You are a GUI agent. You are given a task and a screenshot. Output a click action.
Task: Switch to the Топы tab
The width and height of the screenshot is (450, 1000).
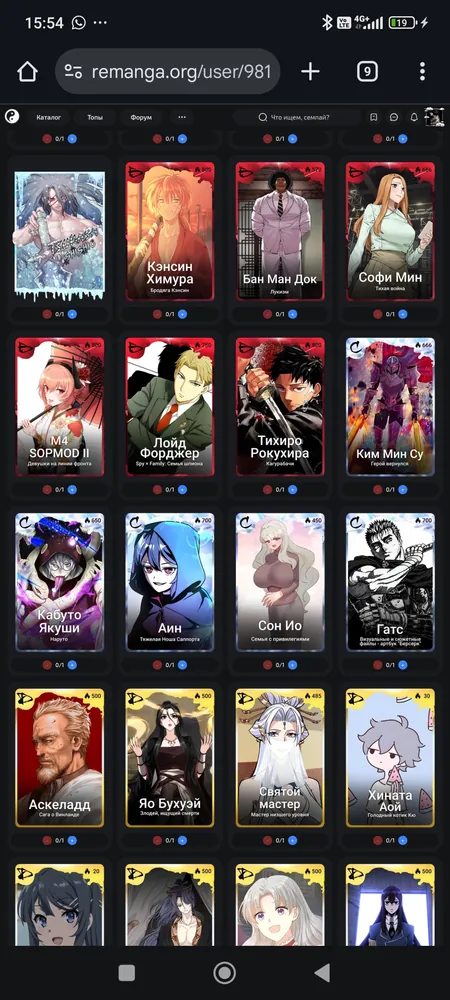click(95, 117)
